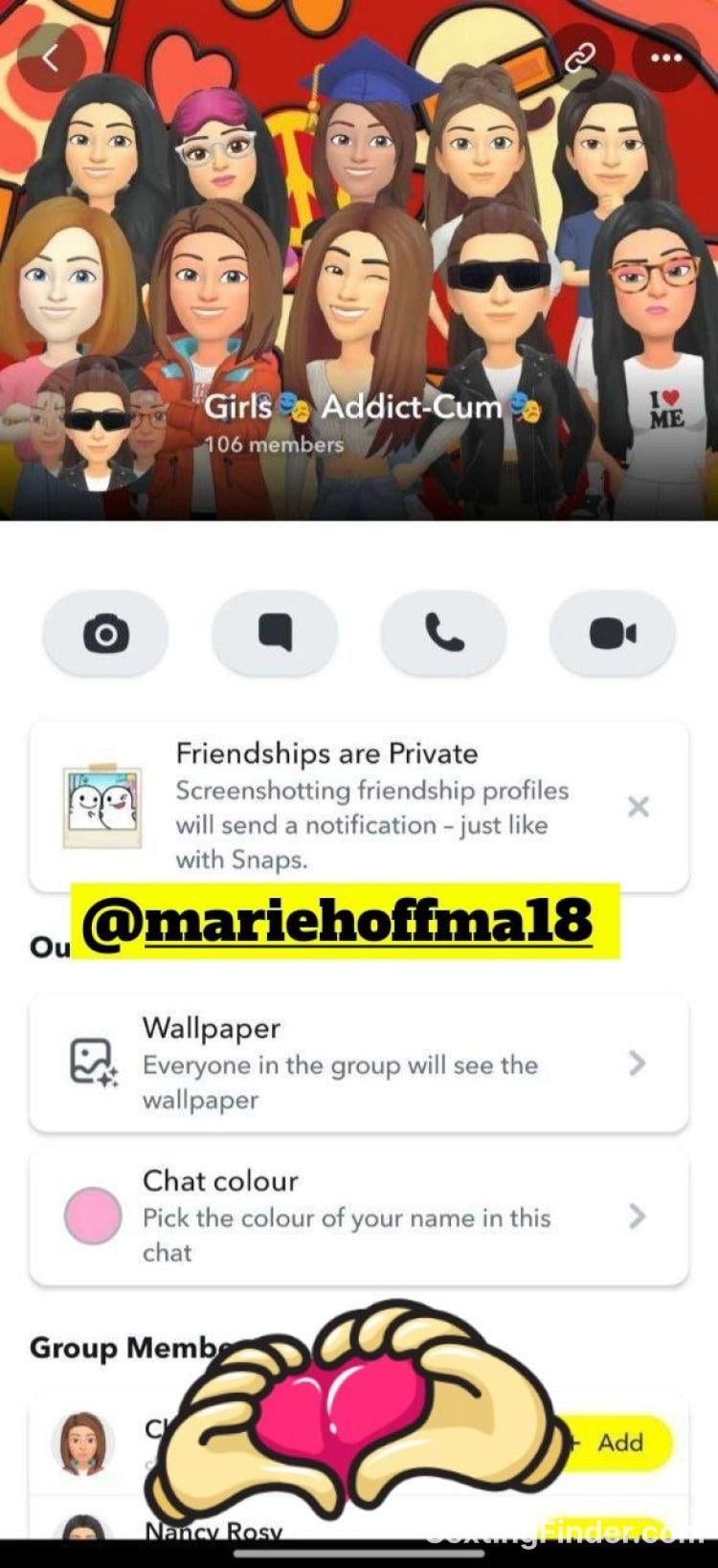The height and width of the screenshot is (1568, 718).
Task: Go back using the top-left arrow
Action: coord(52,57)
